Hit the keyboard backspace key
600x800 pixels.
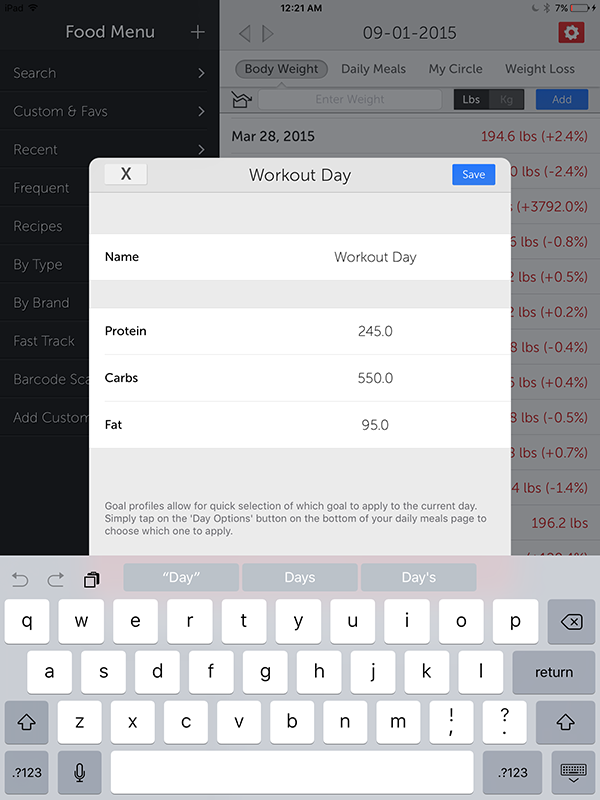[x=569, y=621]
